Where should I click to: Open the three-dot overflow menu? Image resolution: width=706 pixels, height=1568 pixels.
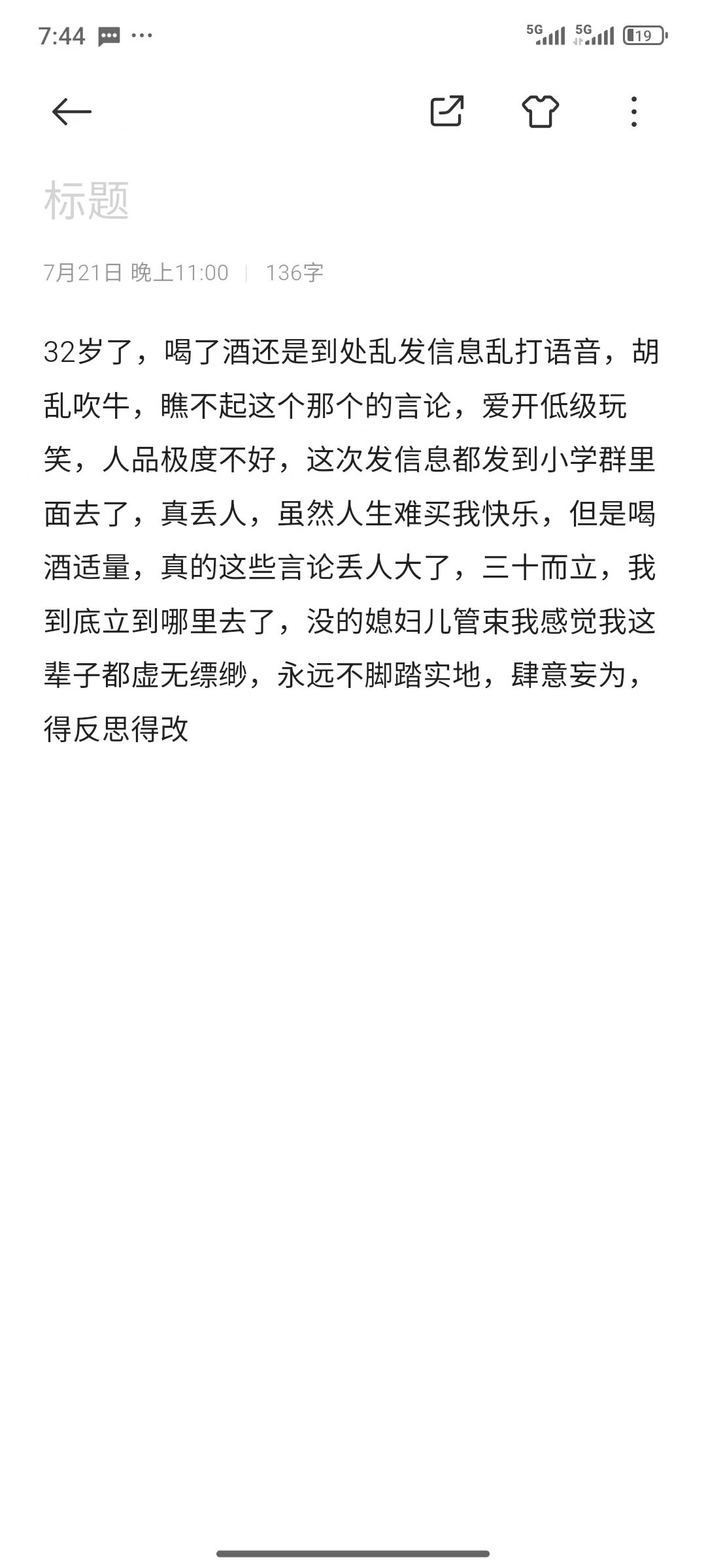tap(633, 112)
